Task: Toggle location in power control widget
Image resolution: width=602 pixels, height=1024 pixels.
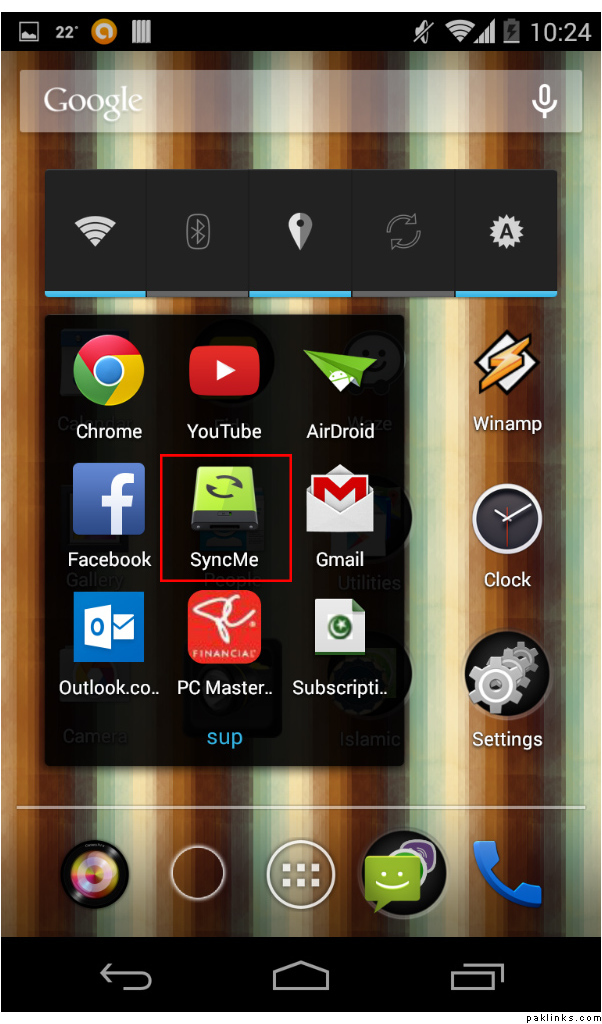Action: pyautogui.click(x=300, y=232)
